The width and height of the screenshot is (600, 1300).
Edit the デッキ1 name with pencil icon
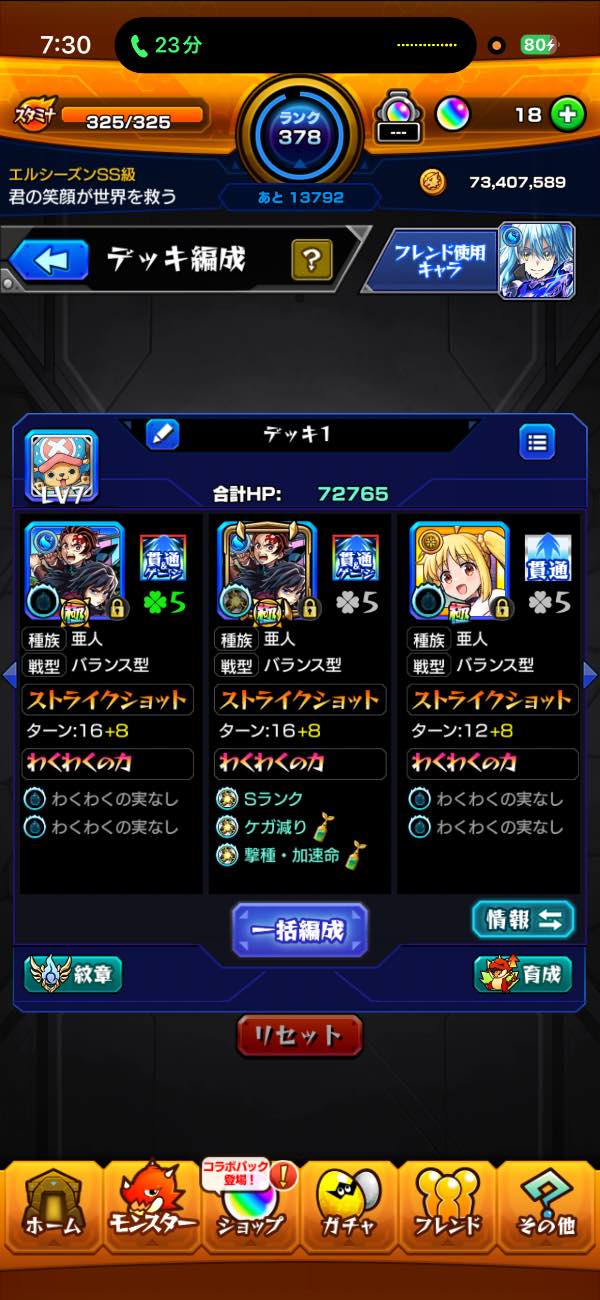click(x=162, y=435)
